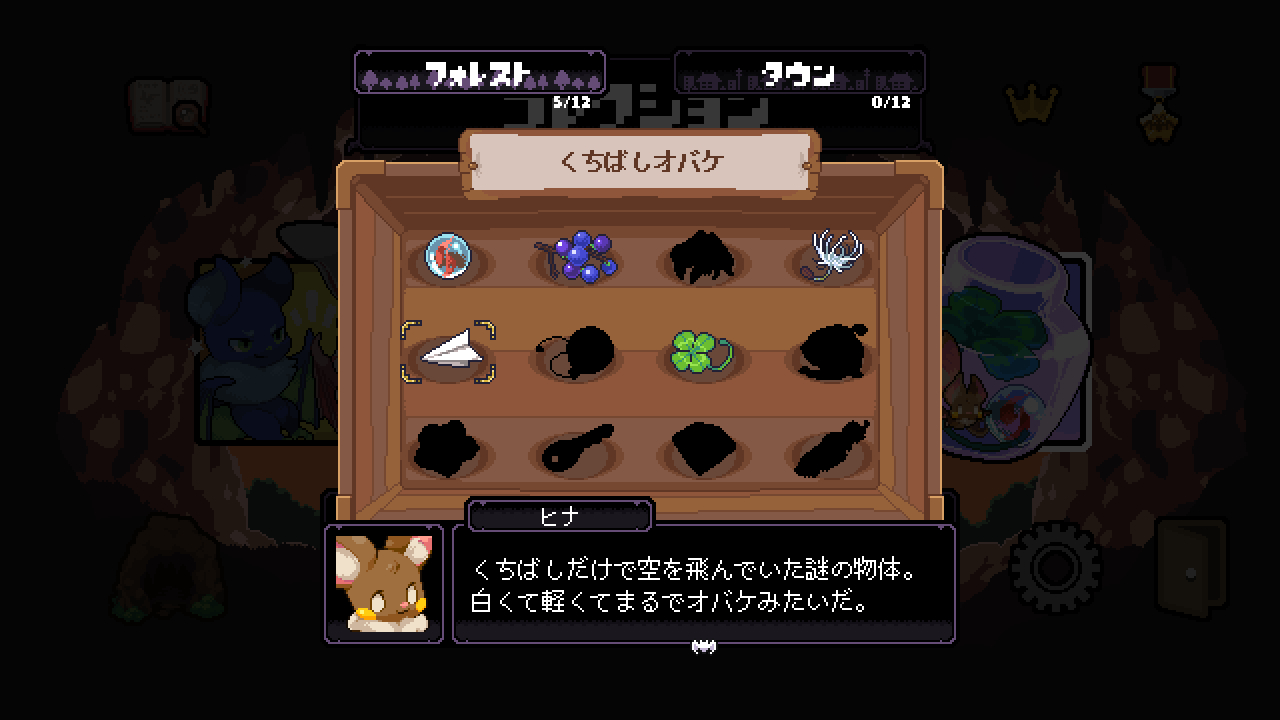Open the book with magnifier icon
1280x720 pixels.
pos(167,106)
